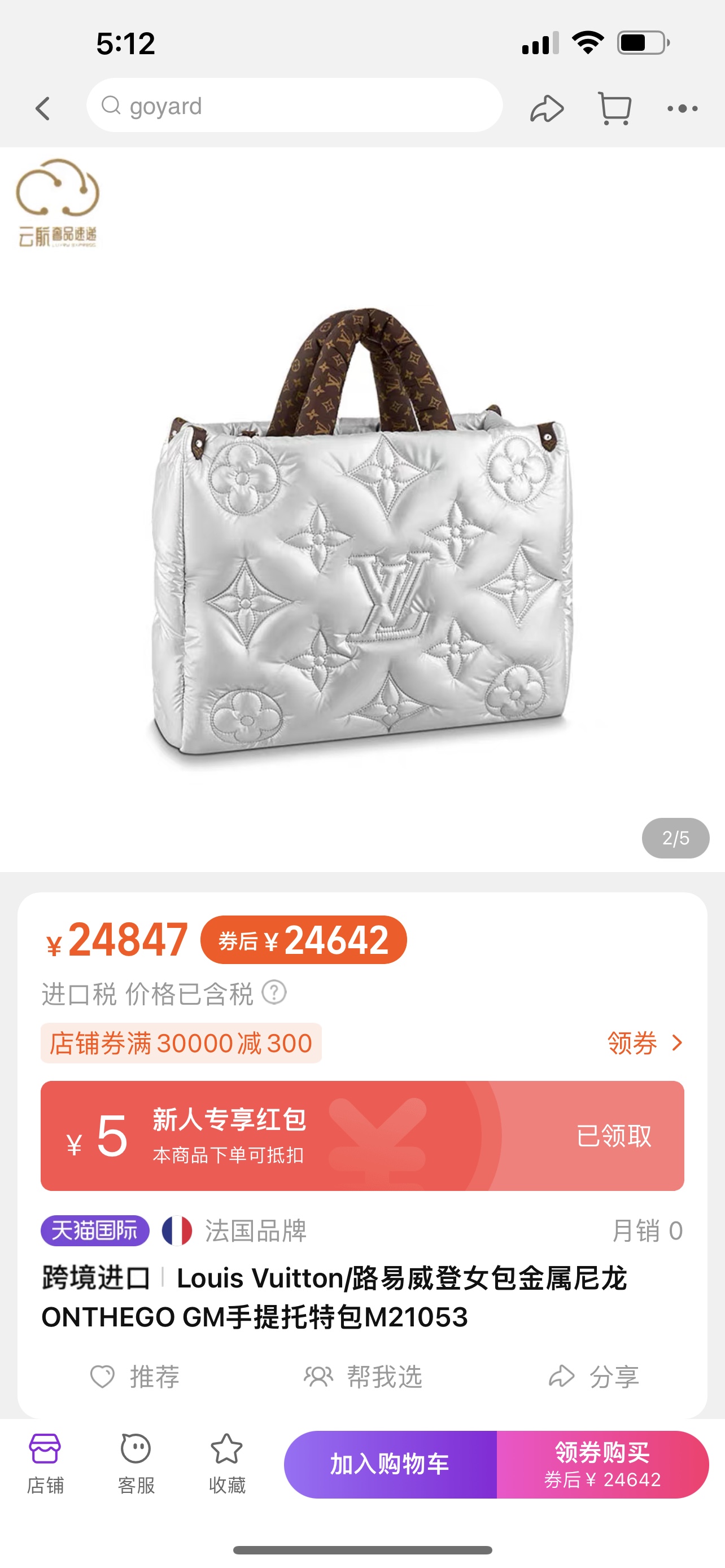The width and height of the screenshot is (725, 1568).
Task: Tap 推荐 to recommend this item
Action: click(136, 1376)
